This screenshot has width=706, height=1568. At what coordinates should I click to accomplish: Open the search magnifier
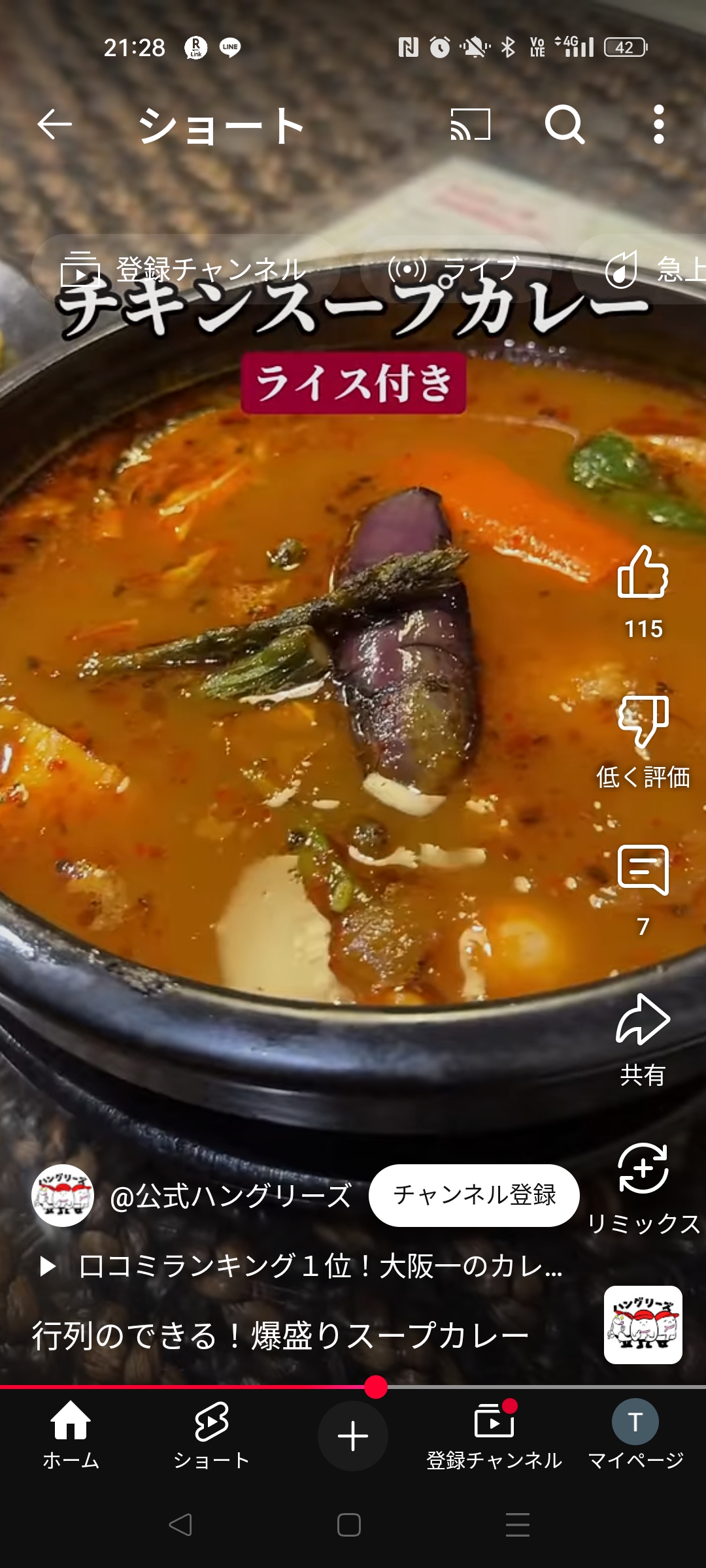[565, 124]
